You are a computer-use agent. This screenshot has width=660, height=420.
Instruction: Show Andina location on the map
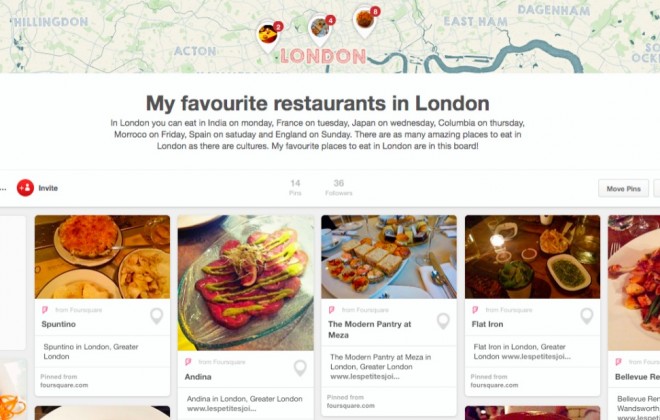[x=299, y=368]
